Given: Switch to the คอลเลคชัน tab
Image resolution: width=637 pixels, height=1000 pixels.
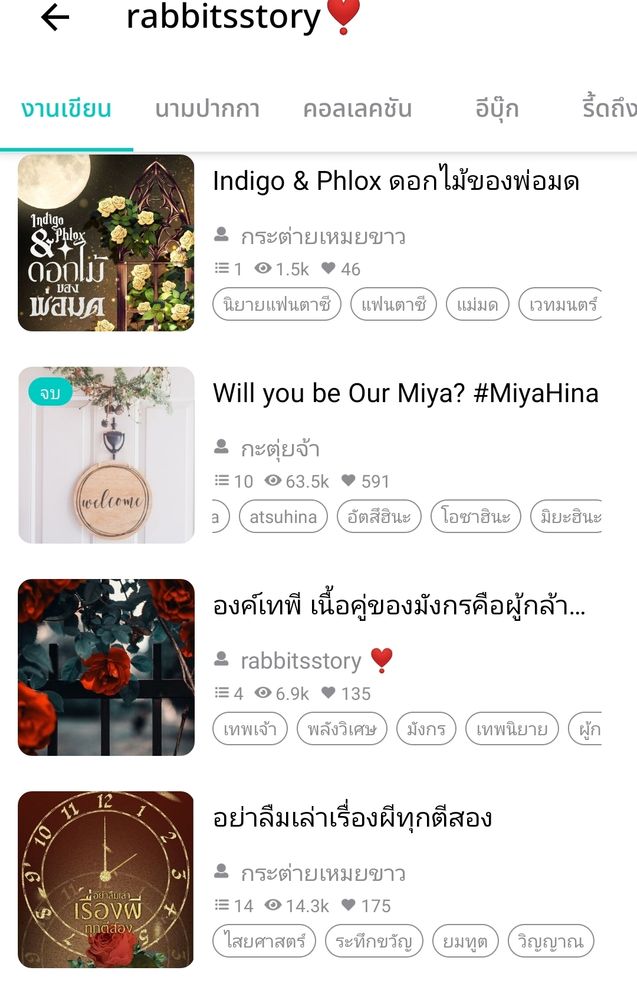Looking at the screenshot, I should point(357,109).
